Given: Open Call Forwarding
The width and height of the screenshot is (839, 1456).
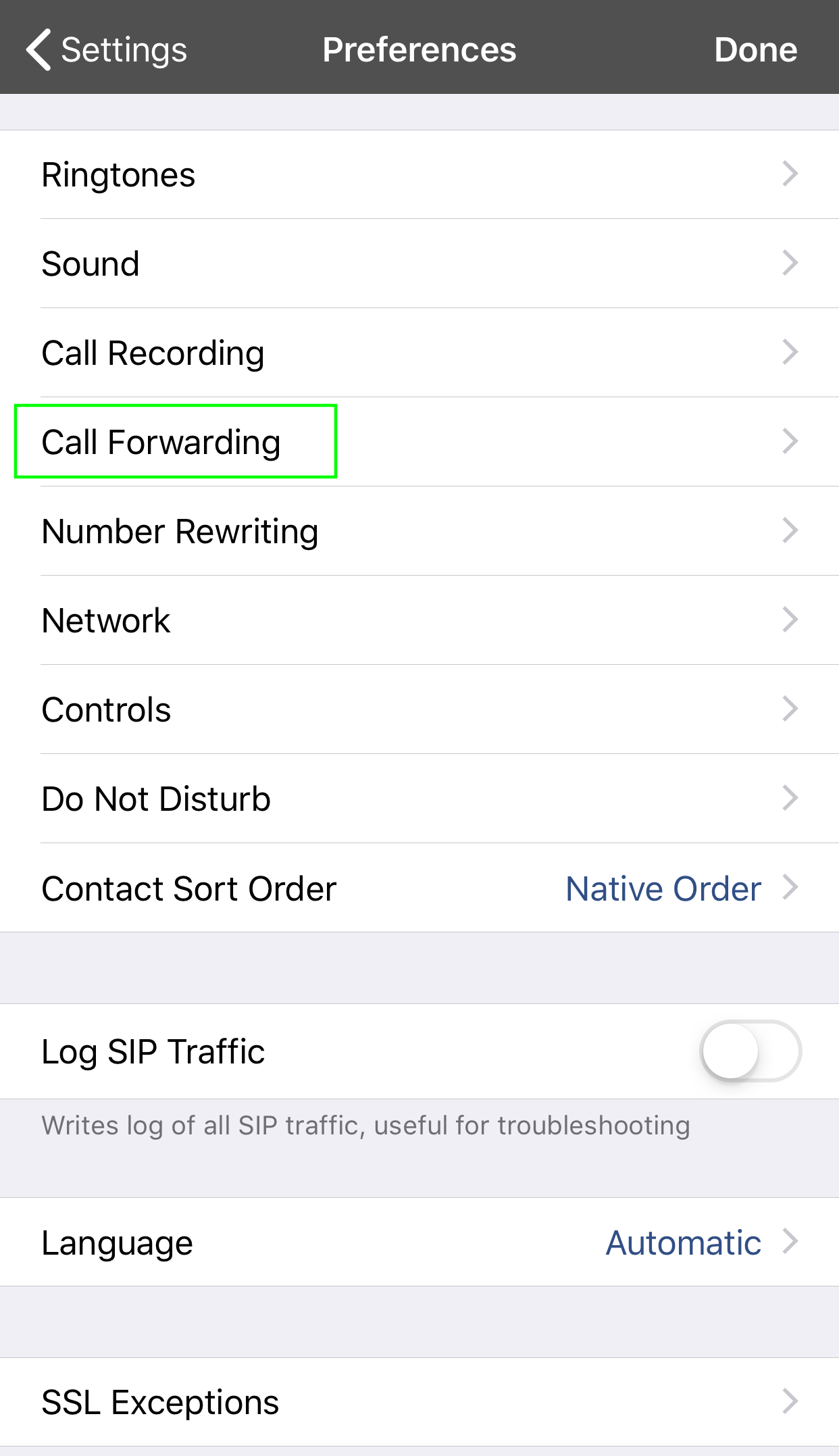Looking at the screenshot, I should [419, 442].
